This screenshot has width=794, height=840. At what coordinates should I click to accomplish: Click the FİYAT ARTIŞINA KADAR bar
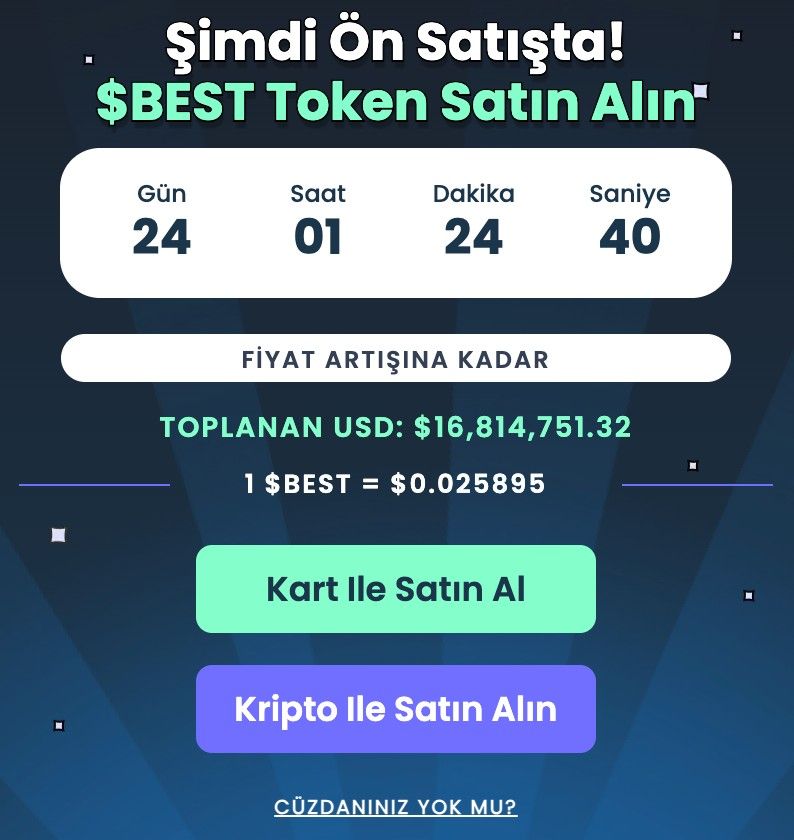tap(397, 359)
